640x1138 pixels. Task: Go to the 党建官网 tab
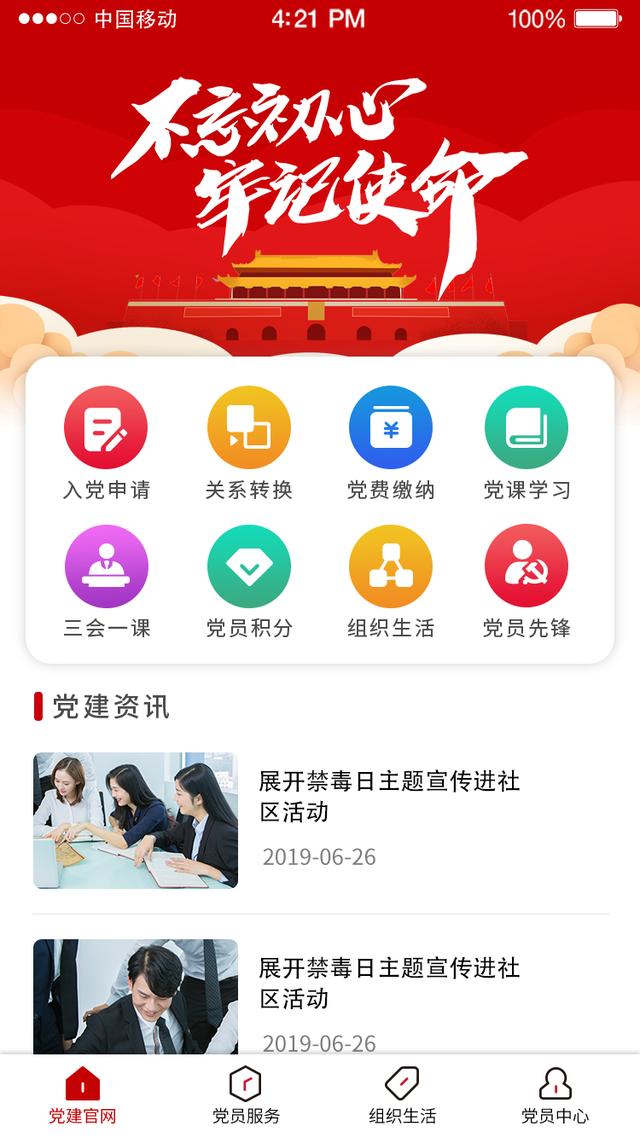pyautogui.click(x=83, y=1095)
